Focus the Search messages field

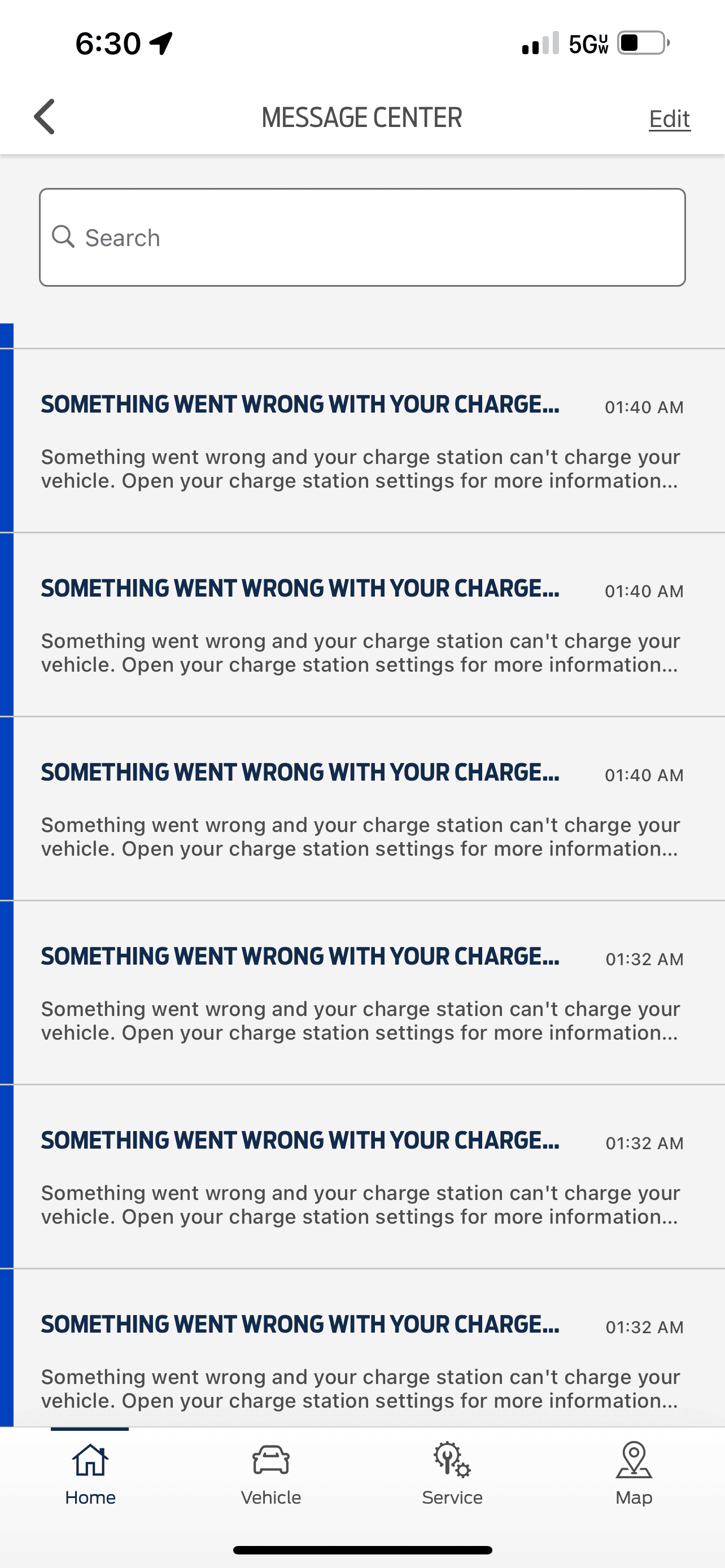click(x=362, y=238)
